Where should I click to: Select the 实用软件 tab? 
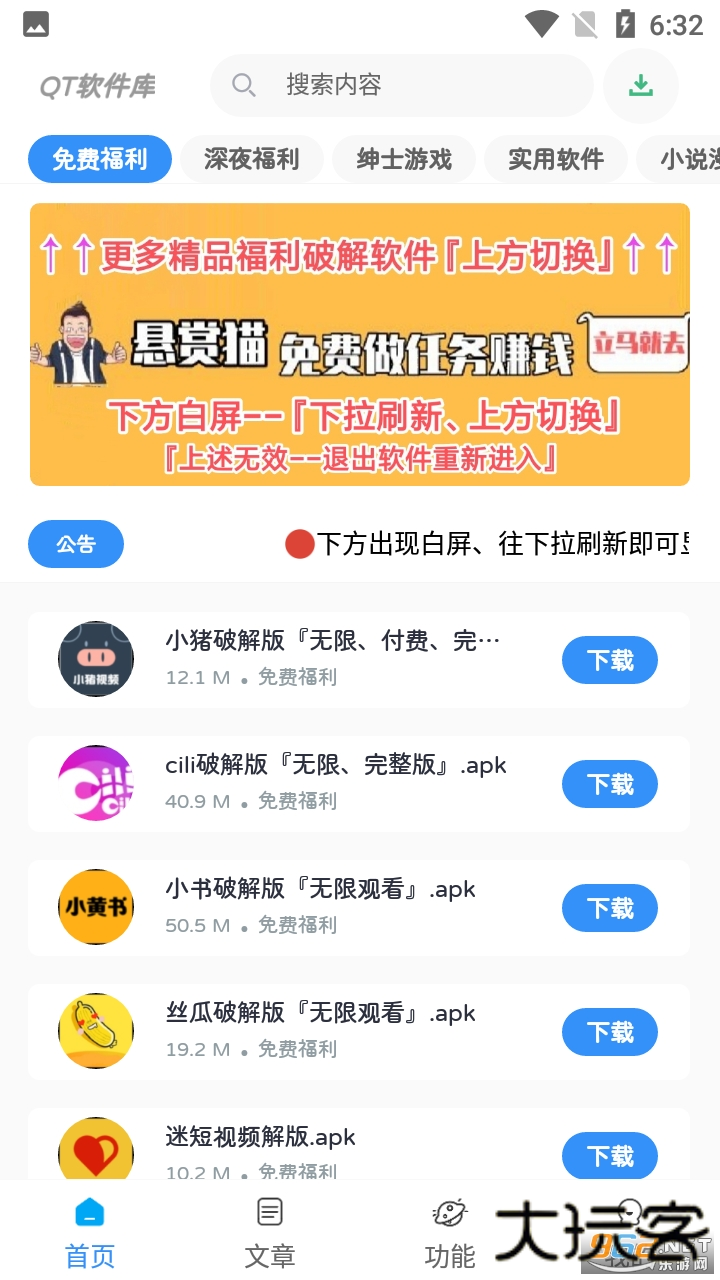click(556, 158)
